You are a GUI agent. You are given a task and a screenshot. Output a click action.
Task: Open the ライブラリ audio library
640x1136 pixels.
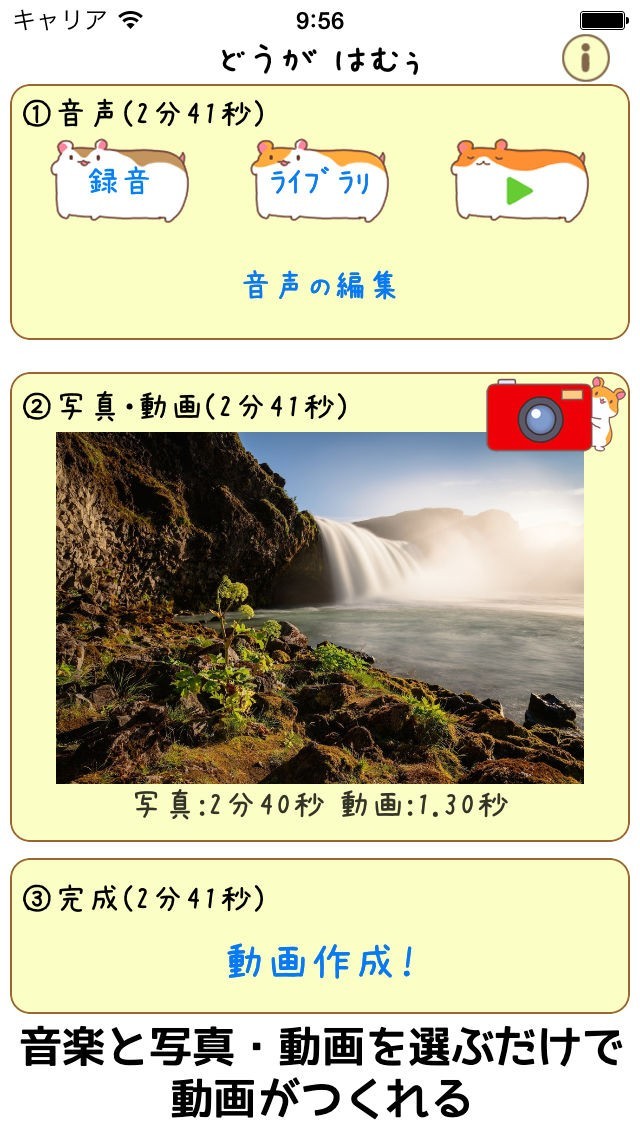point(319,182)
